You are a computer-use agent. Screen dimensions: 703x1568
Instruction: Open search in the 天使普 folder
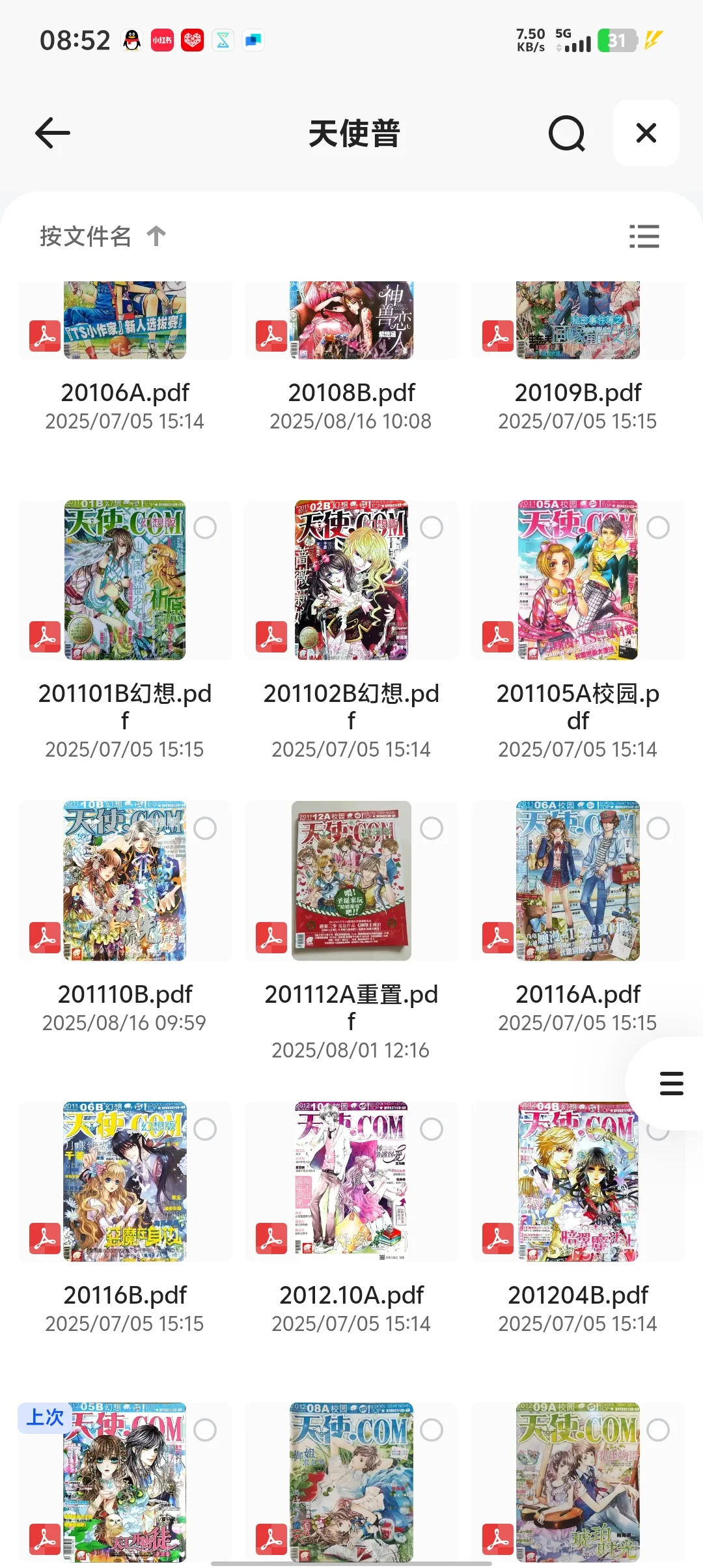[x=566, y=133]
